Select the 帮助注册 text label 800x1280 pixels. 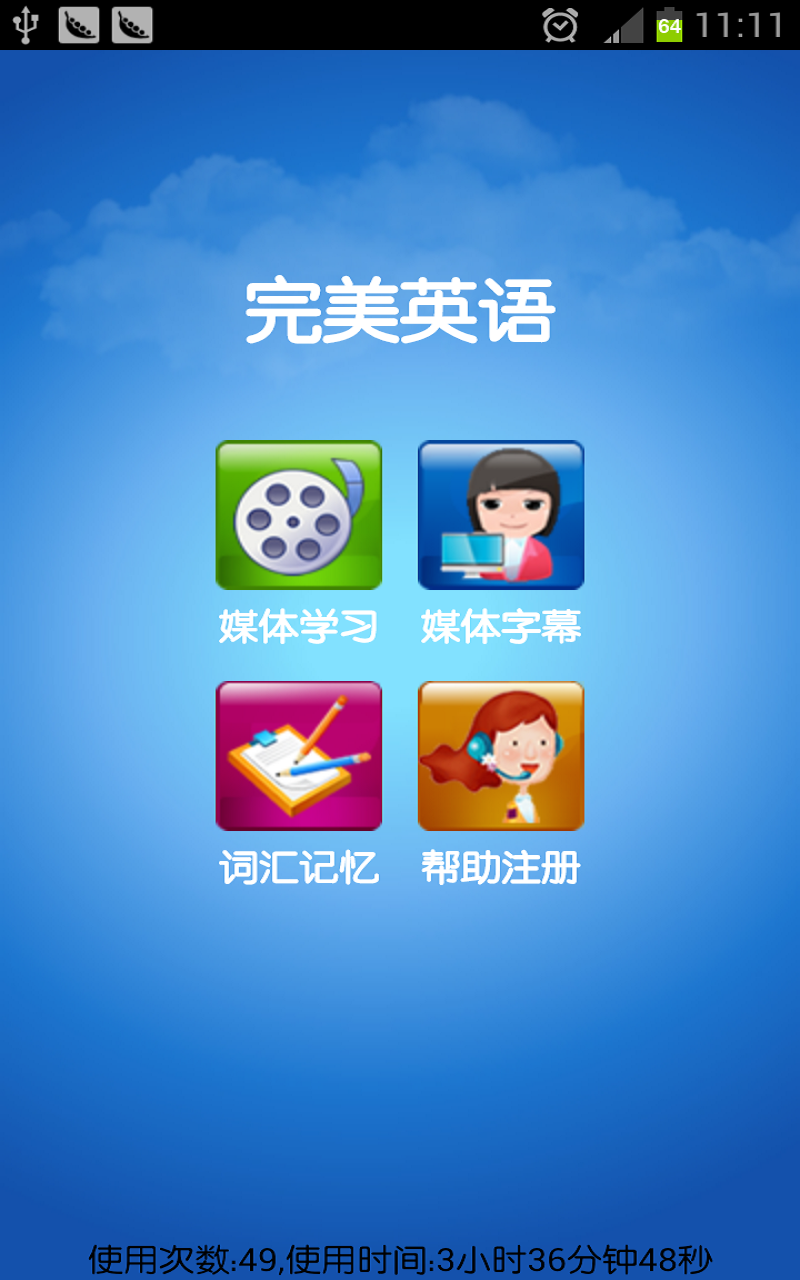(500, 868)
